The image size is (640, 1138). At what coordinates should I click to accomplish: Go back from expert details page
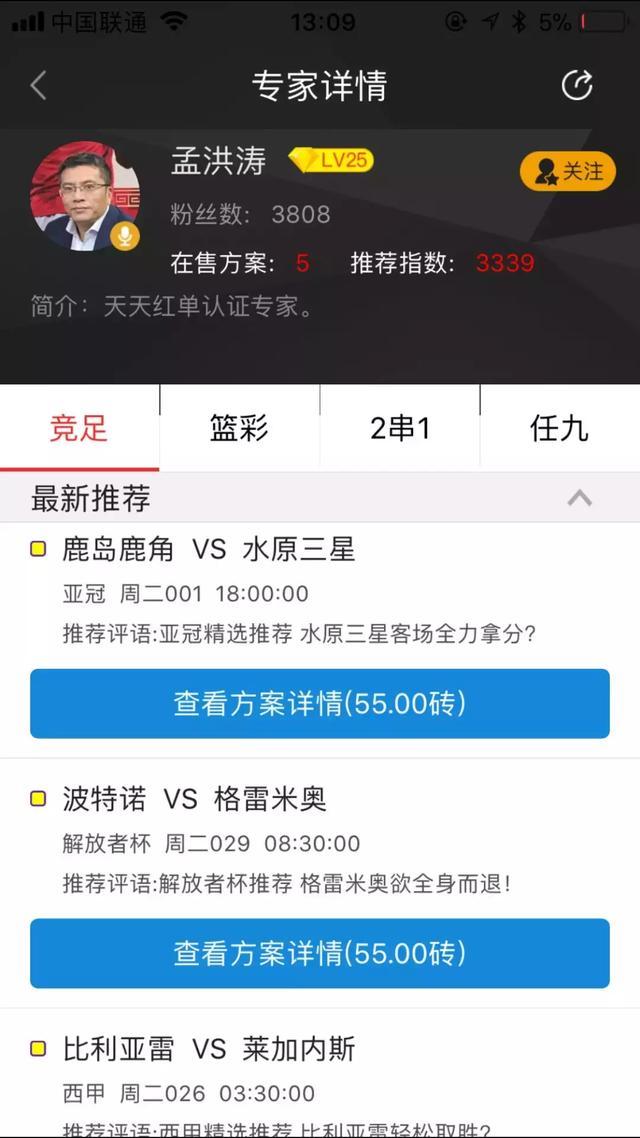tap(38, 86)
